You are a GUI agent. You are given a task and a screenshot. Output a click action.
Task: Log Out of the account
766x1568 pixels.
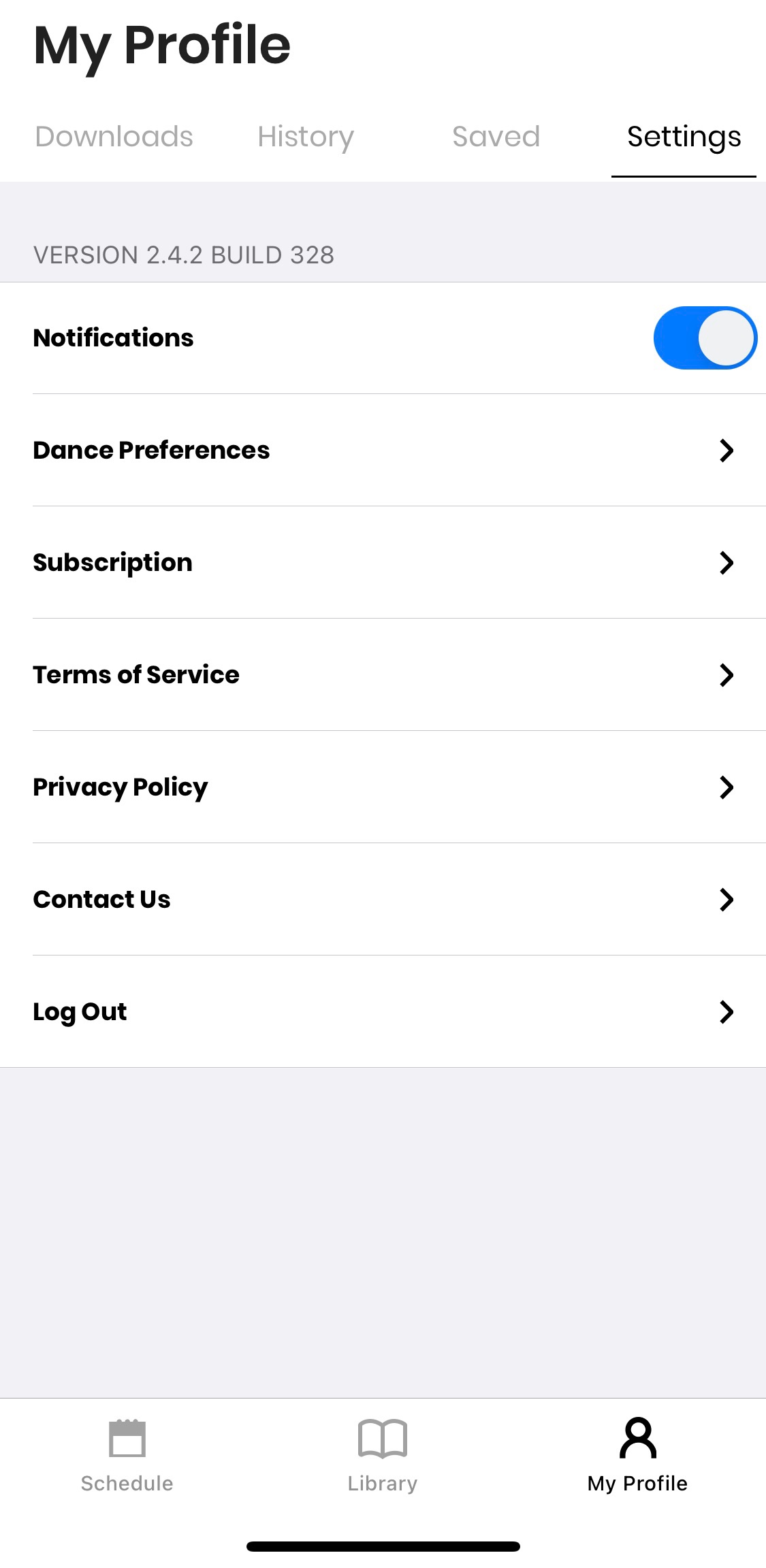point(383,1011)
